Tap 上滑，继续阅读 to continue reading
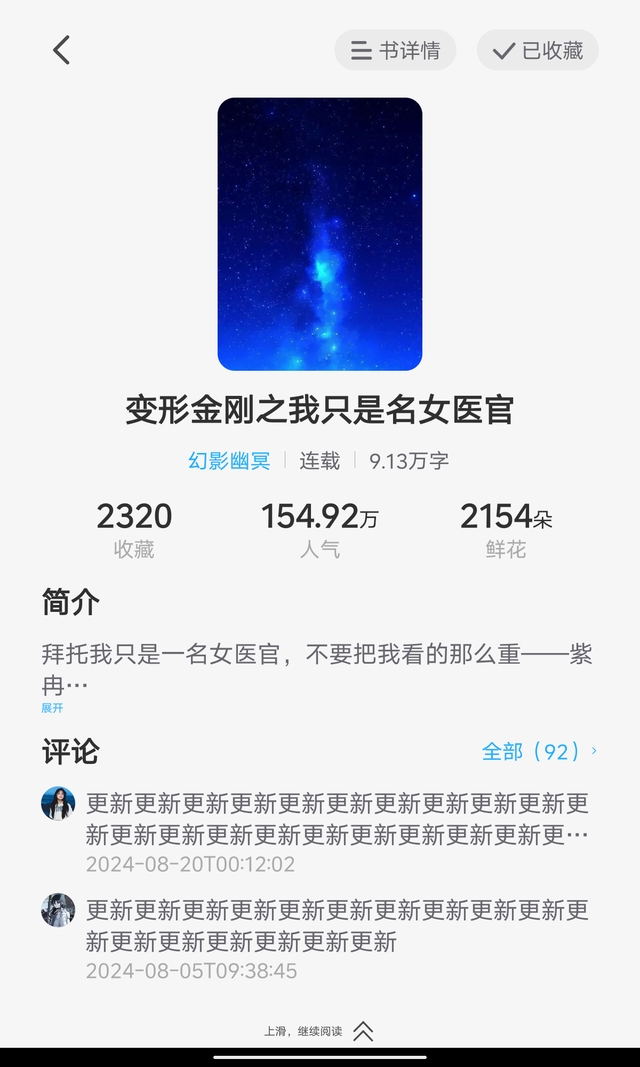Screen dimensions: 640x1067 click(319, 1032)
